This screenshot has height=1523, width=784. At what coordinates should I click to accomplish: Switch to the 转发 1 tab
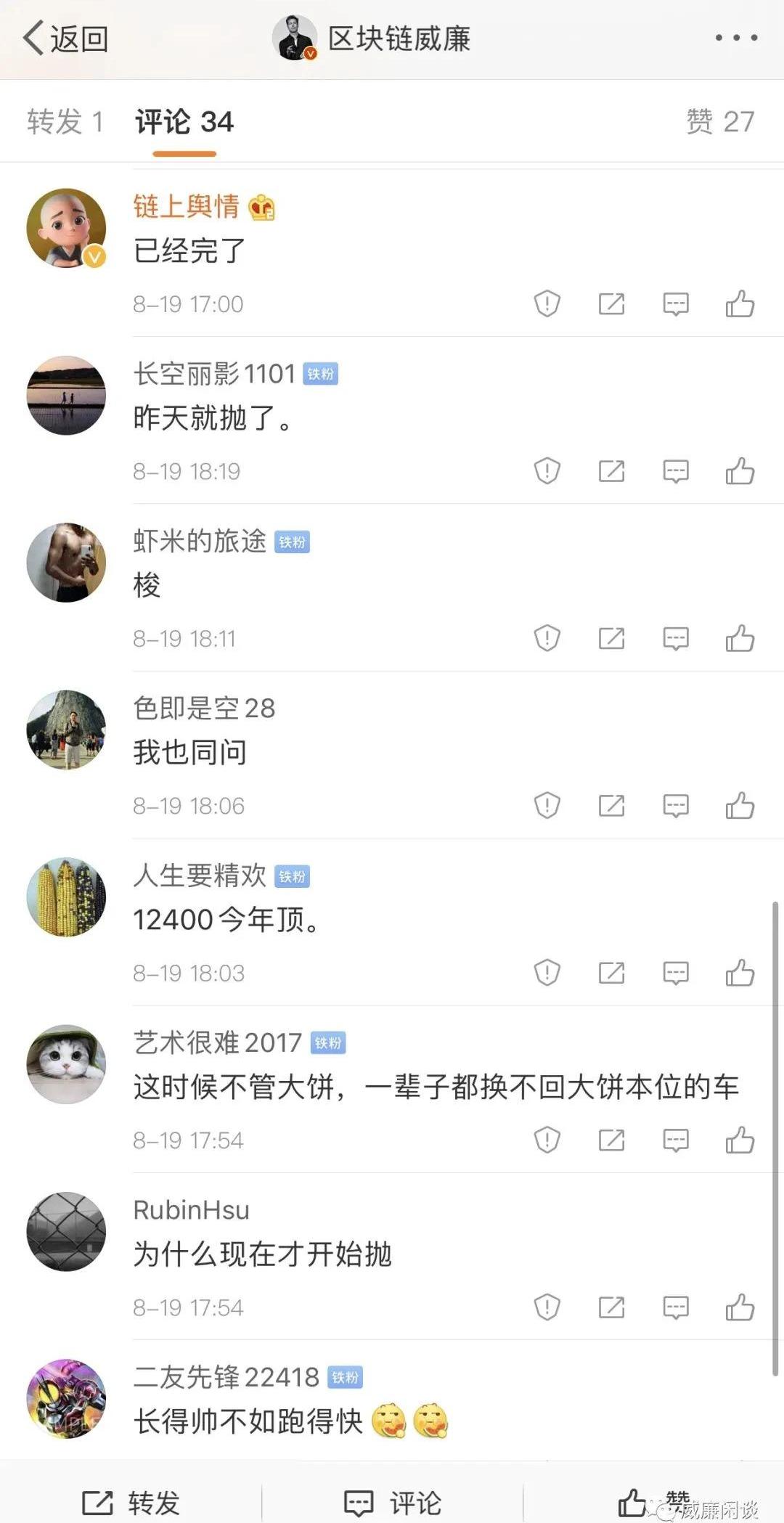65,122
